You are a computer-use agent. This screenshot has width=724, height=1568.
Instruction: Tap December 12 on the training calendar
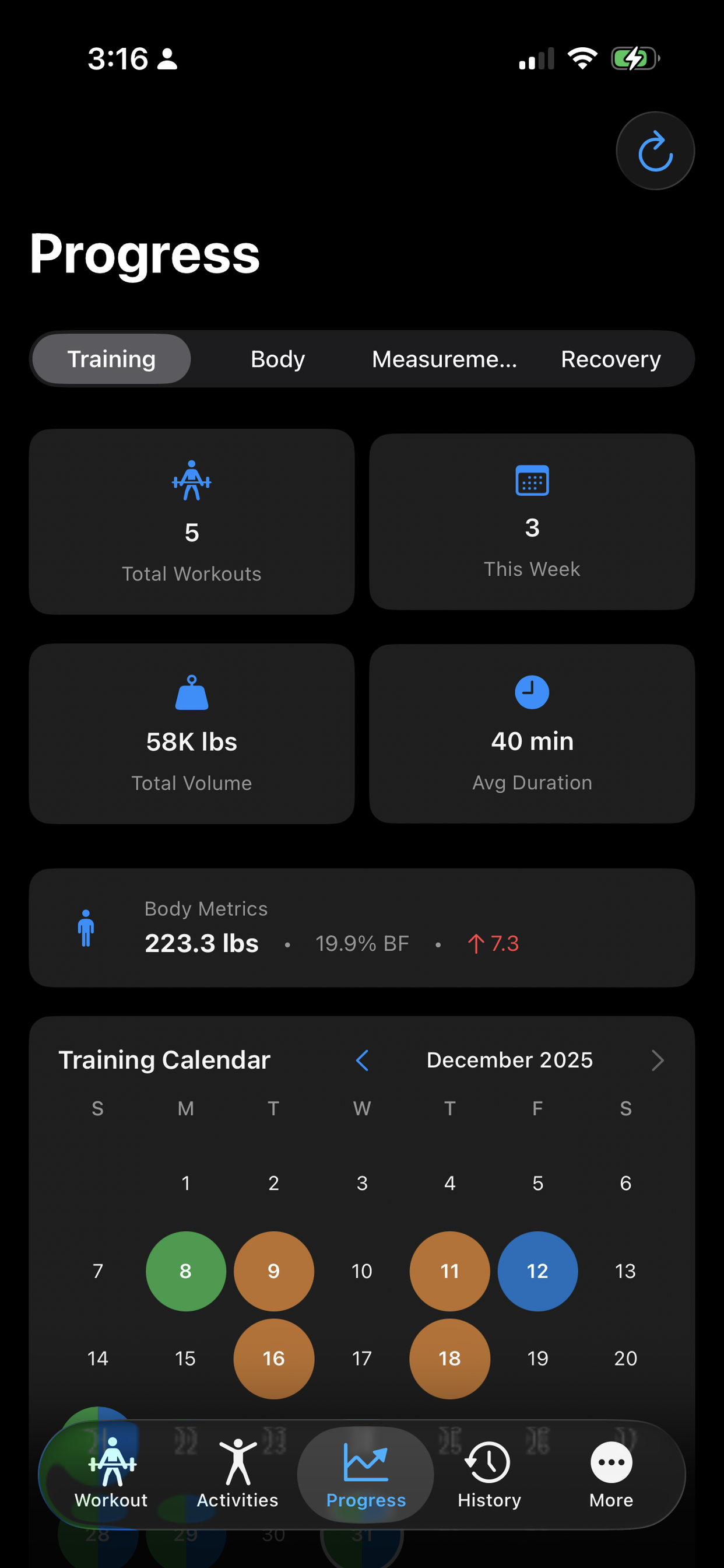coord(537,1271)
